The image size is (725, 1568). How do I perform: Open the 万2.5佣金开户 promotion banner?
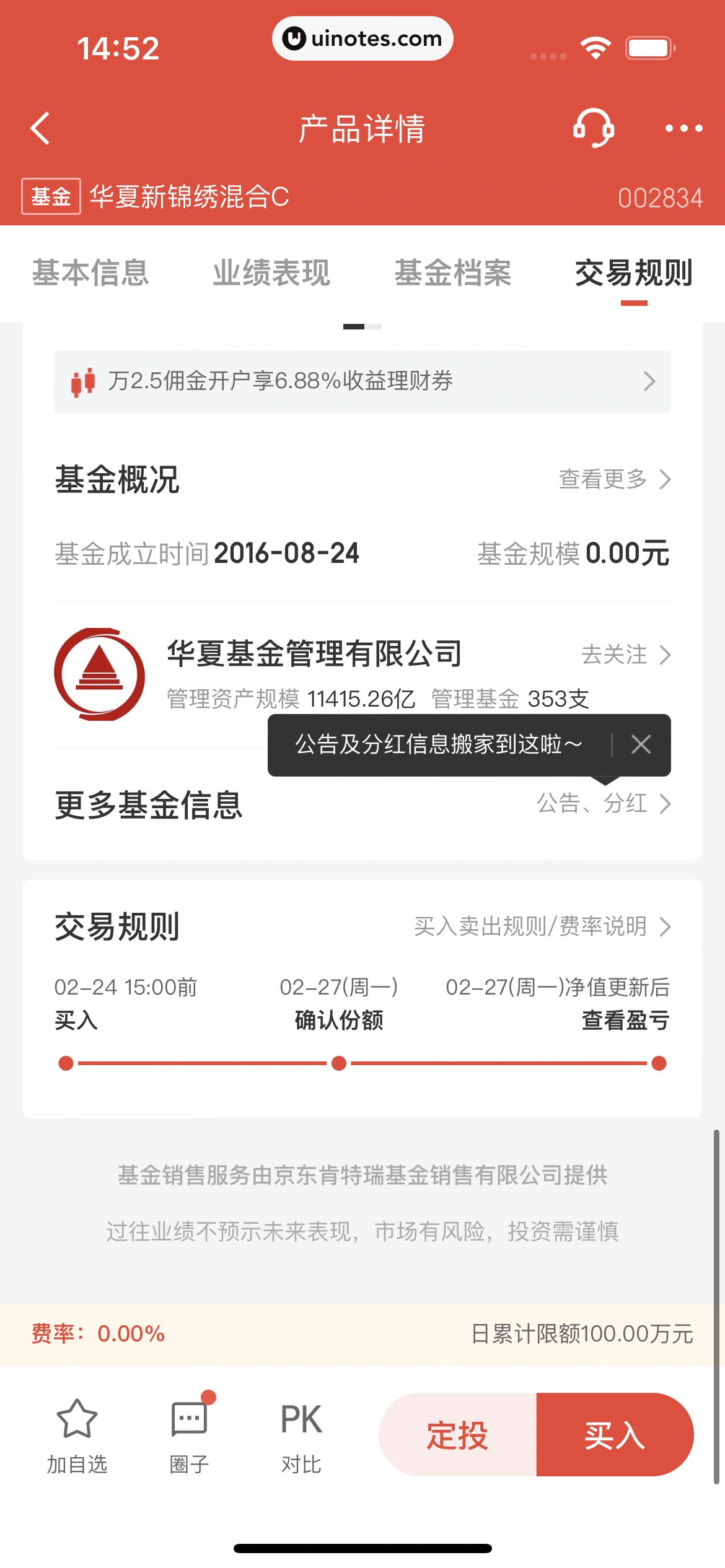pyautogui.click(x=362, y=381)
